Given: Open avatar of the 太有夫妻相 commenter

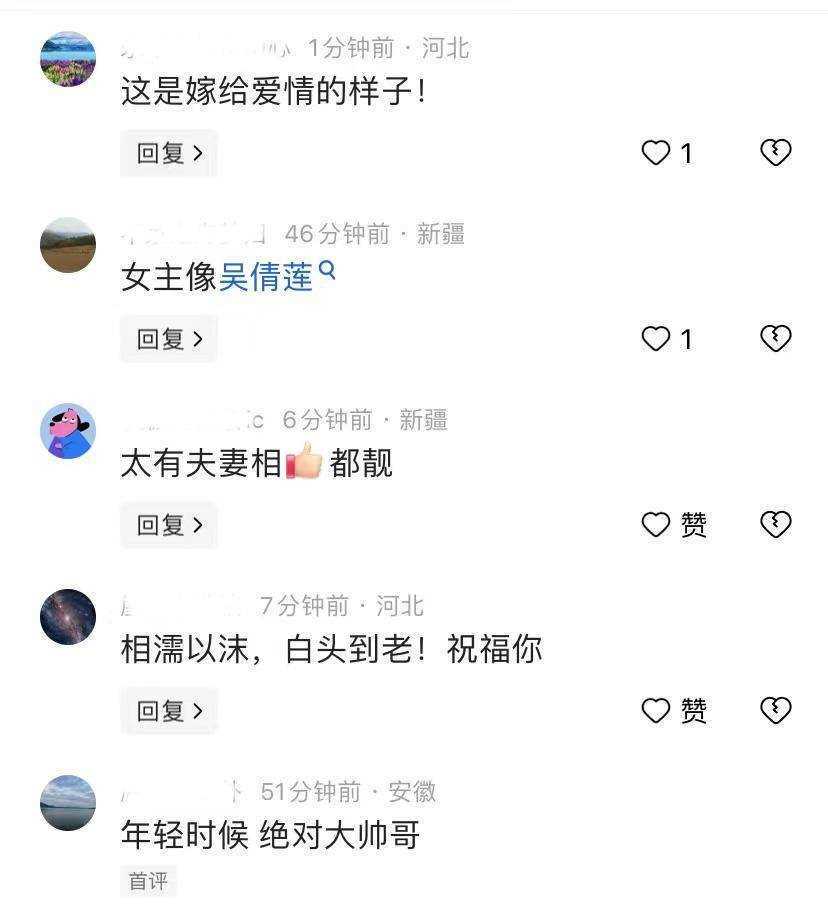Looking at the screenshot, I should [68, 431].
